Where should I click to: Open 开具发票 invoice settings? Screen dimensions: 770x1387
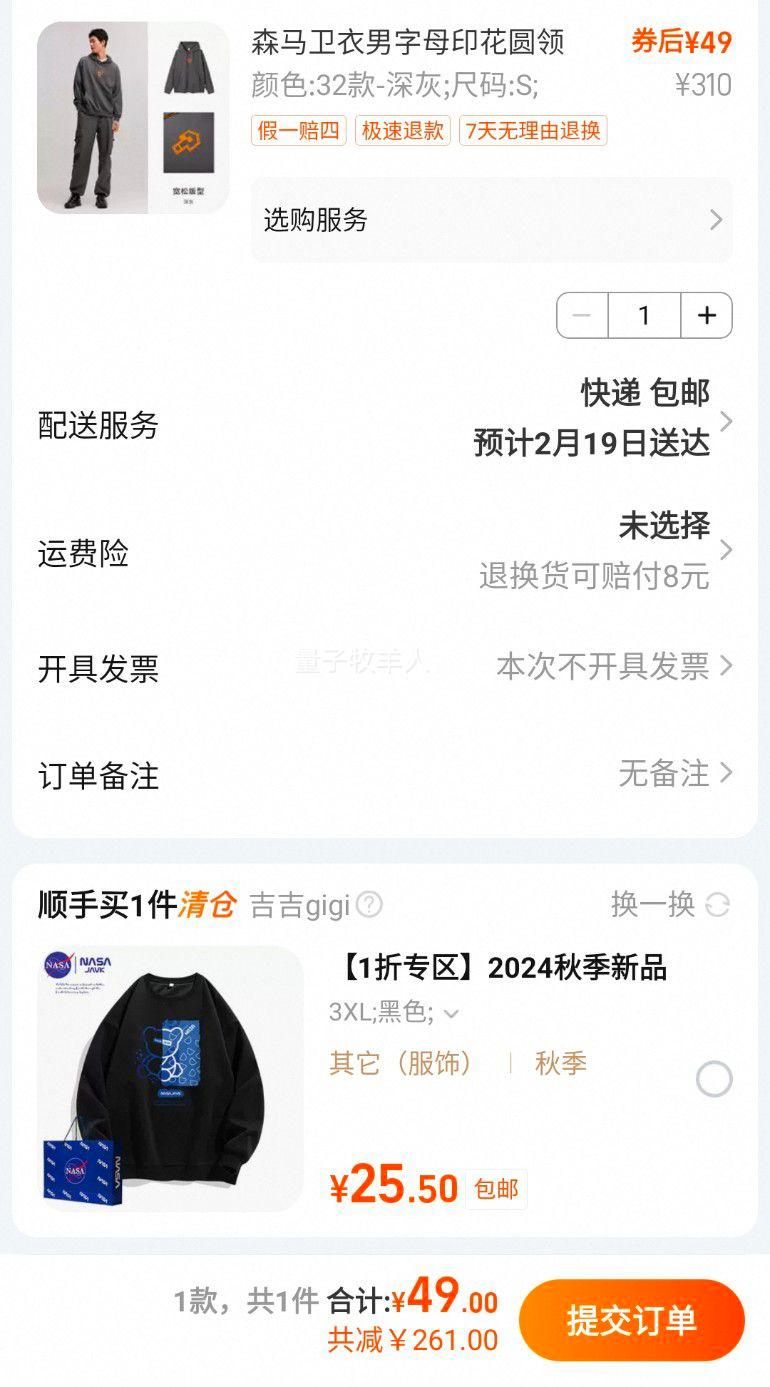[x=727, y=667]
